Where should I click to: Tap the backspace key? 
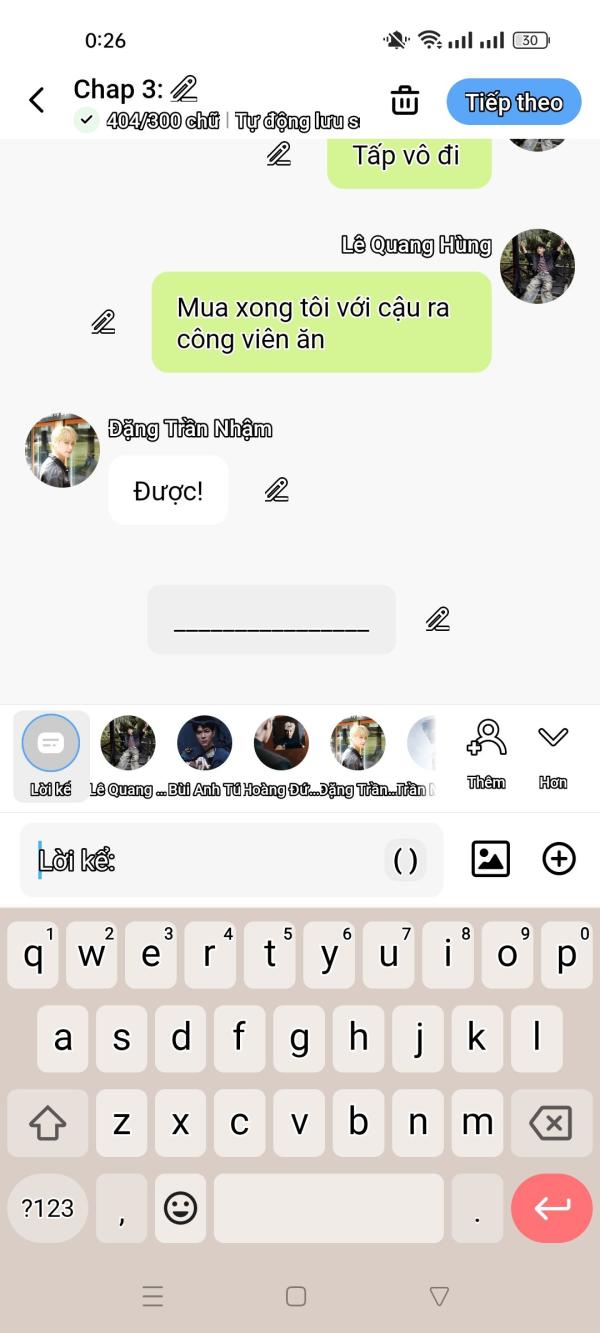click(550, 1123)
